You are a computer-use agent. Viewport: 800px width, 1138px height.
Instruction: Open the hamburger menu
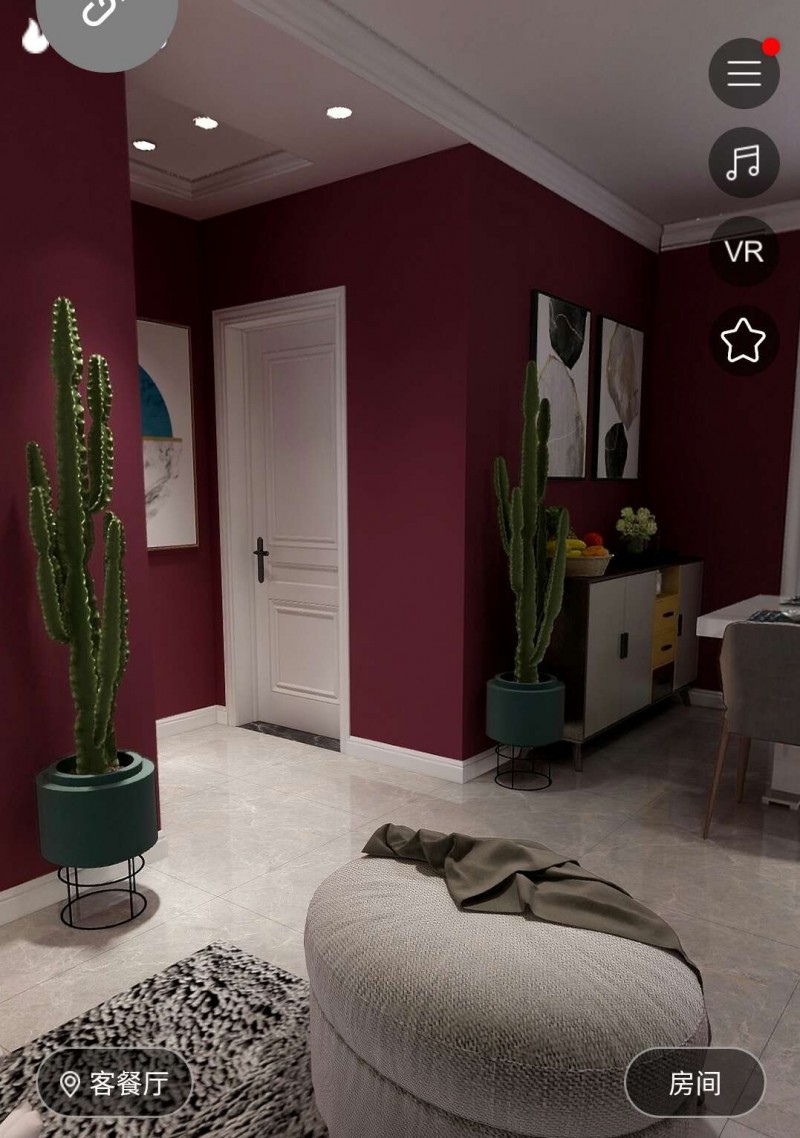(x=744, y=73)
